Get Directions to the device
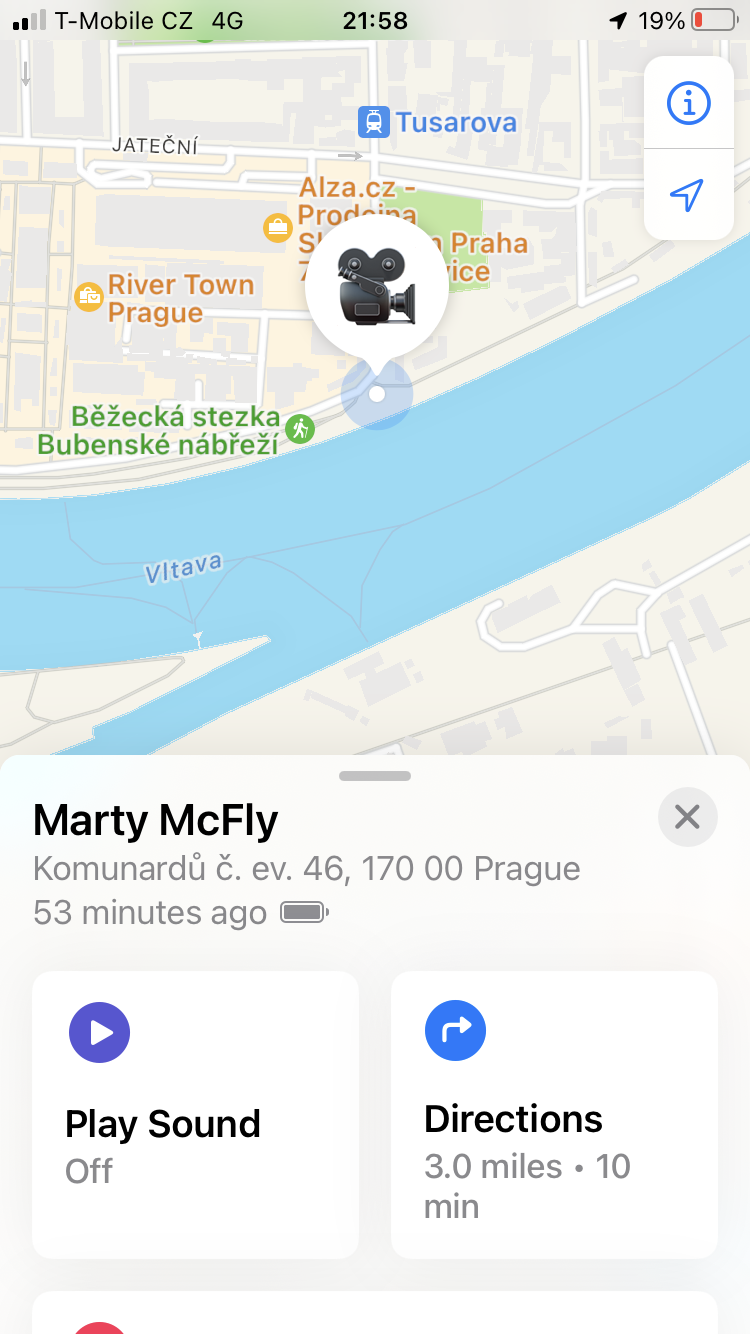 (554, 1114)
